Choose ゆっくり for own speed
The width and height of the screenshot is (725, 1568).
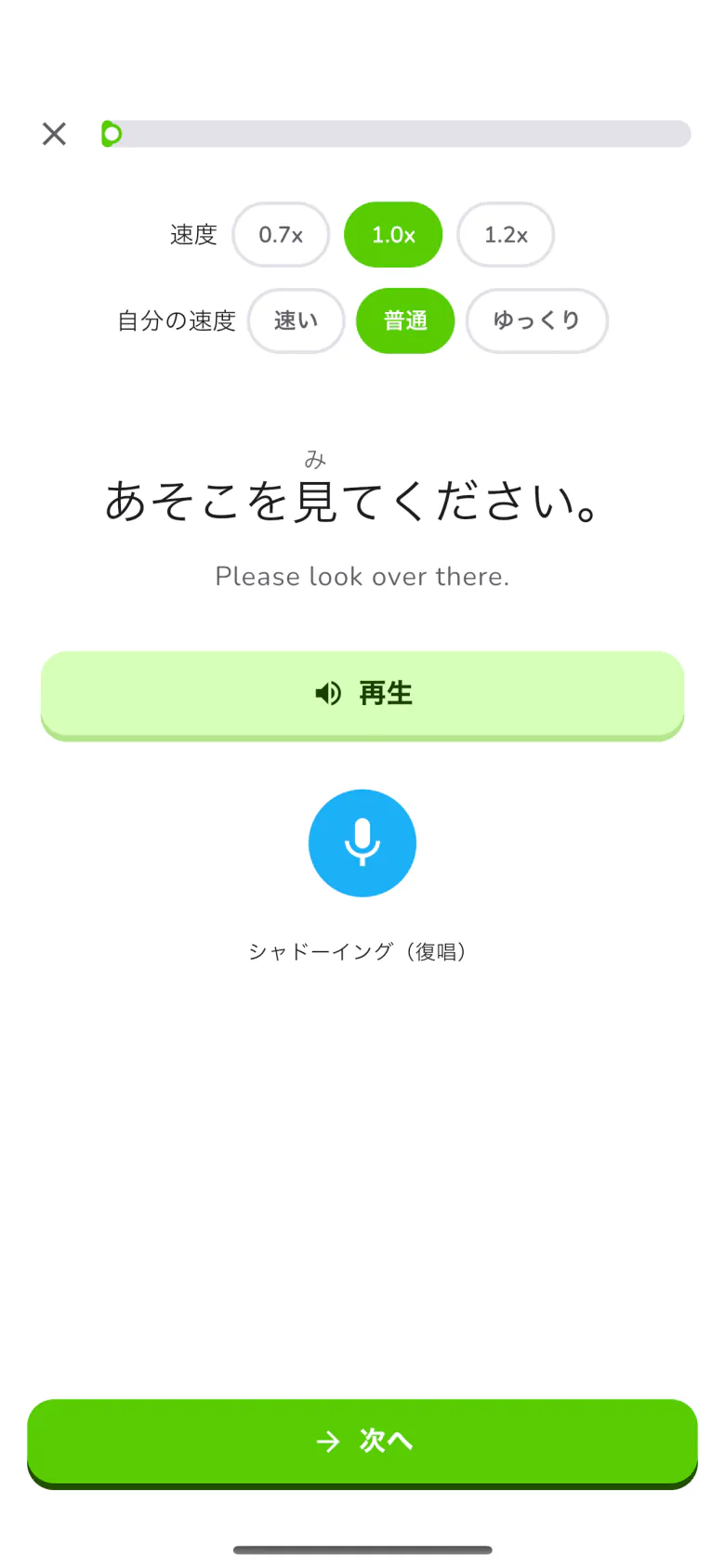point(537,320)
